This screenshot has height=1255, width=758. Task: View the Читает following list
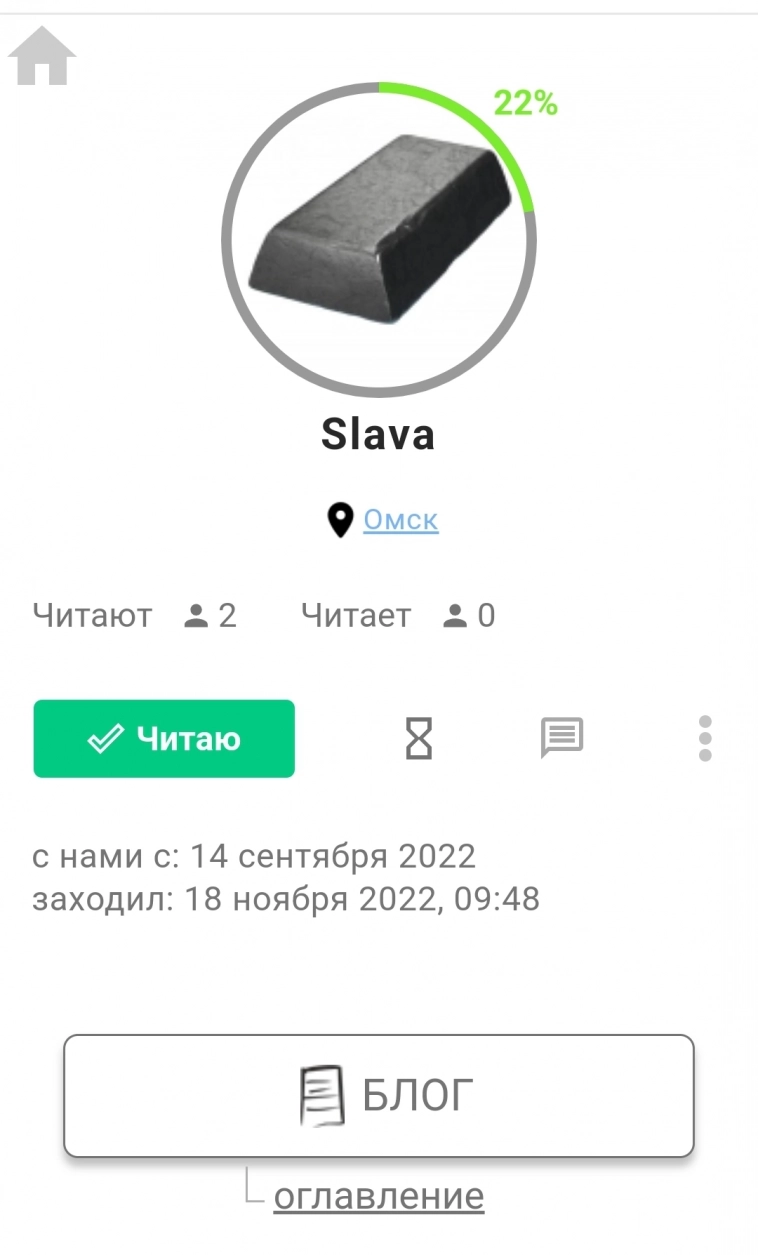coord(398,616)
